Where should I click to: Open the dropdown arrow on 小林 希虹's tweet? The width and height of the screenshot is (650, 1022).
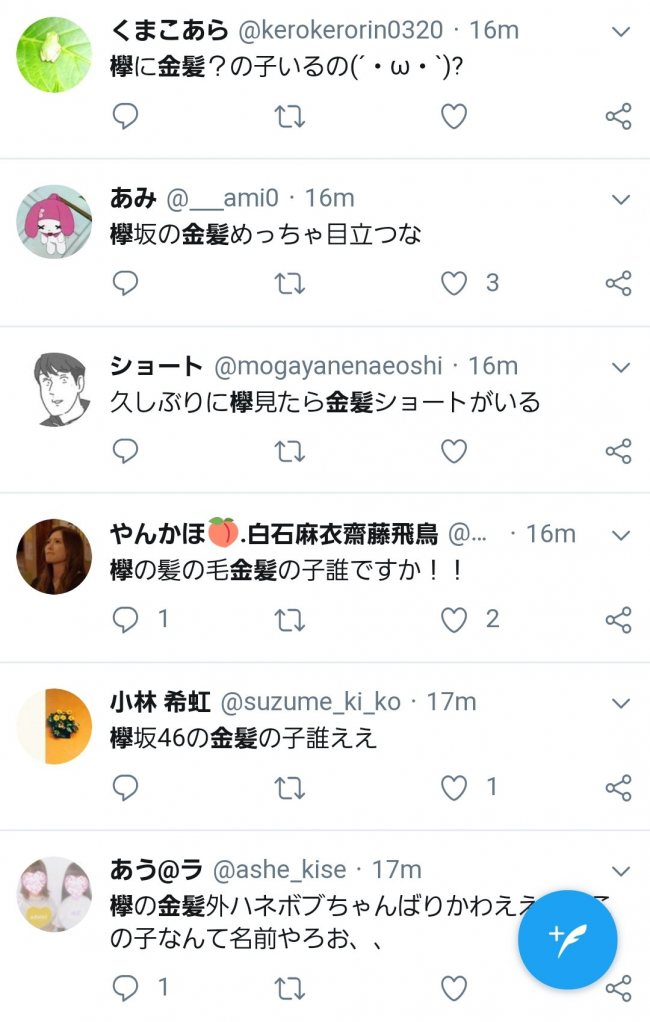pos(621,702)
